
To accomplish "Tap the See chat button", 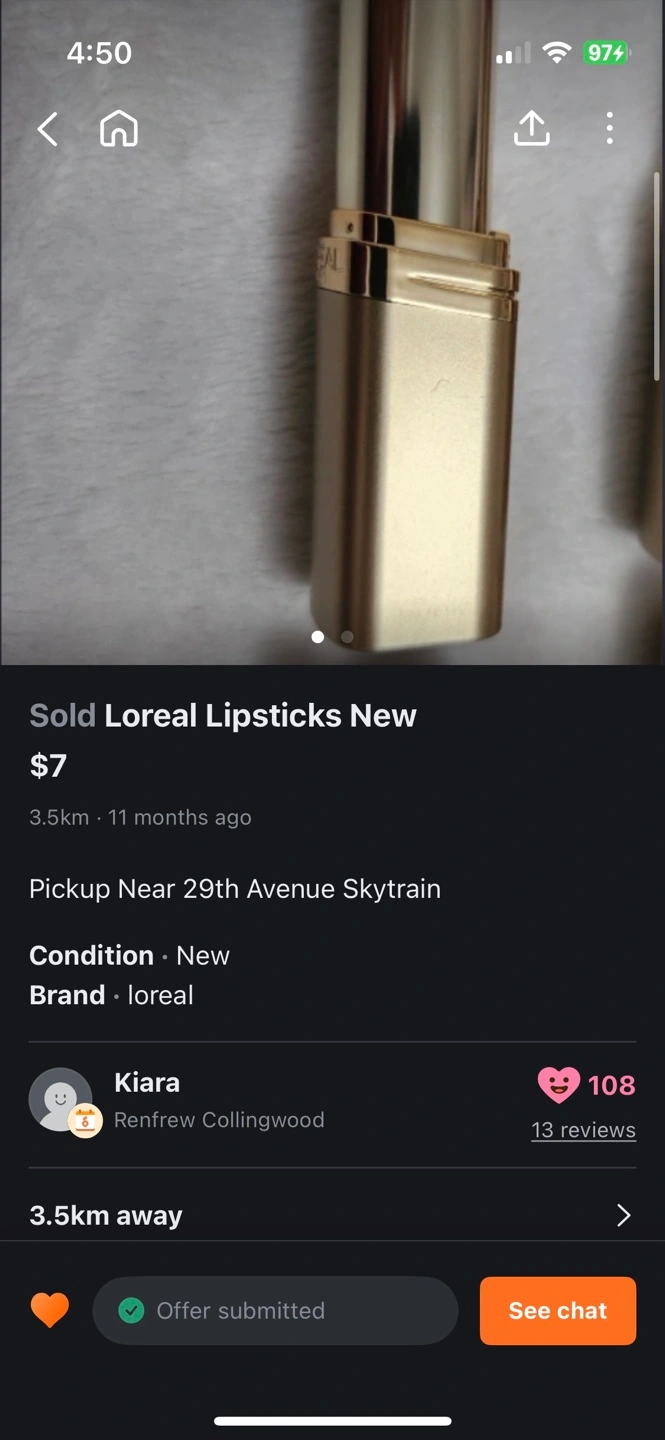I will click(557, 1310).
